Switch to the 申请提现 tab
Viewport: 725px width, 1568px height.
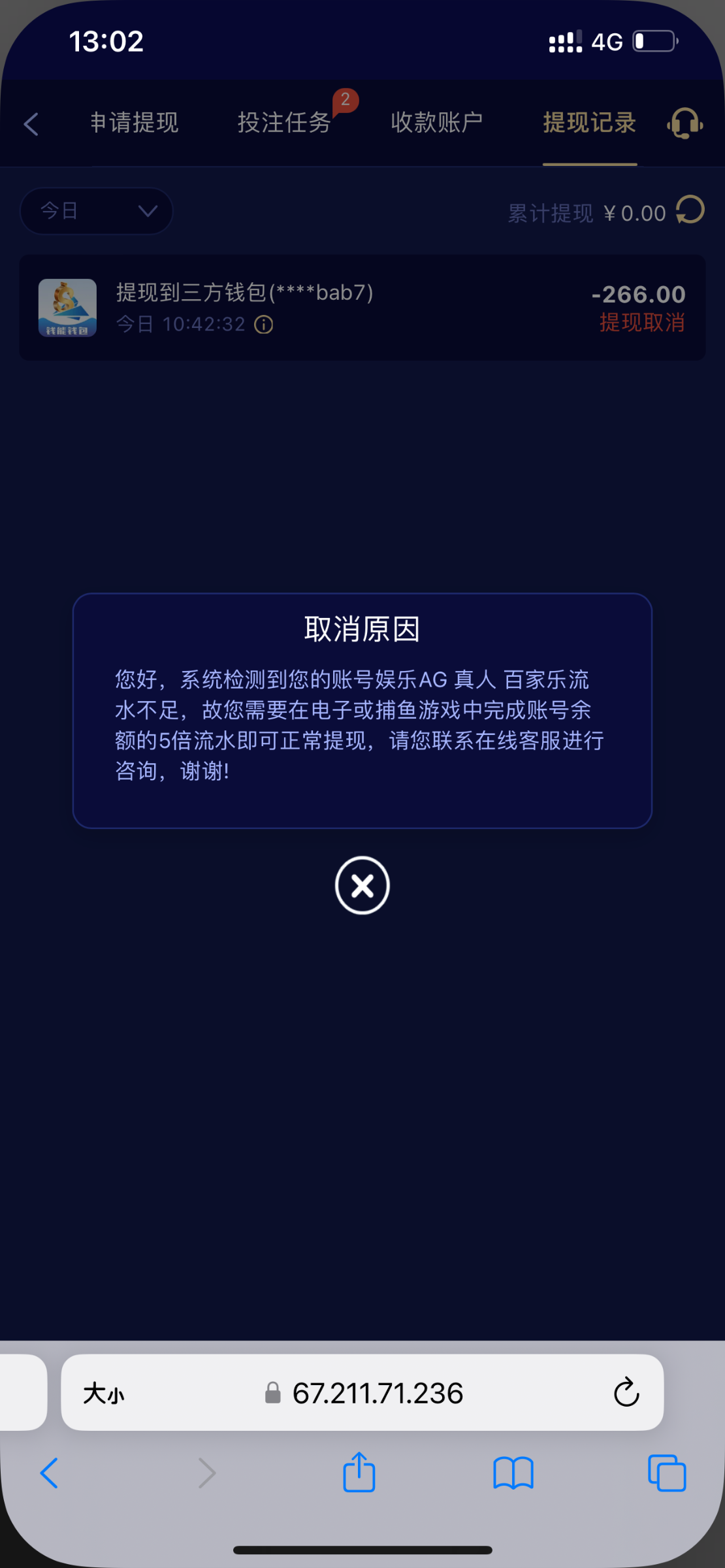click(135, 123)
